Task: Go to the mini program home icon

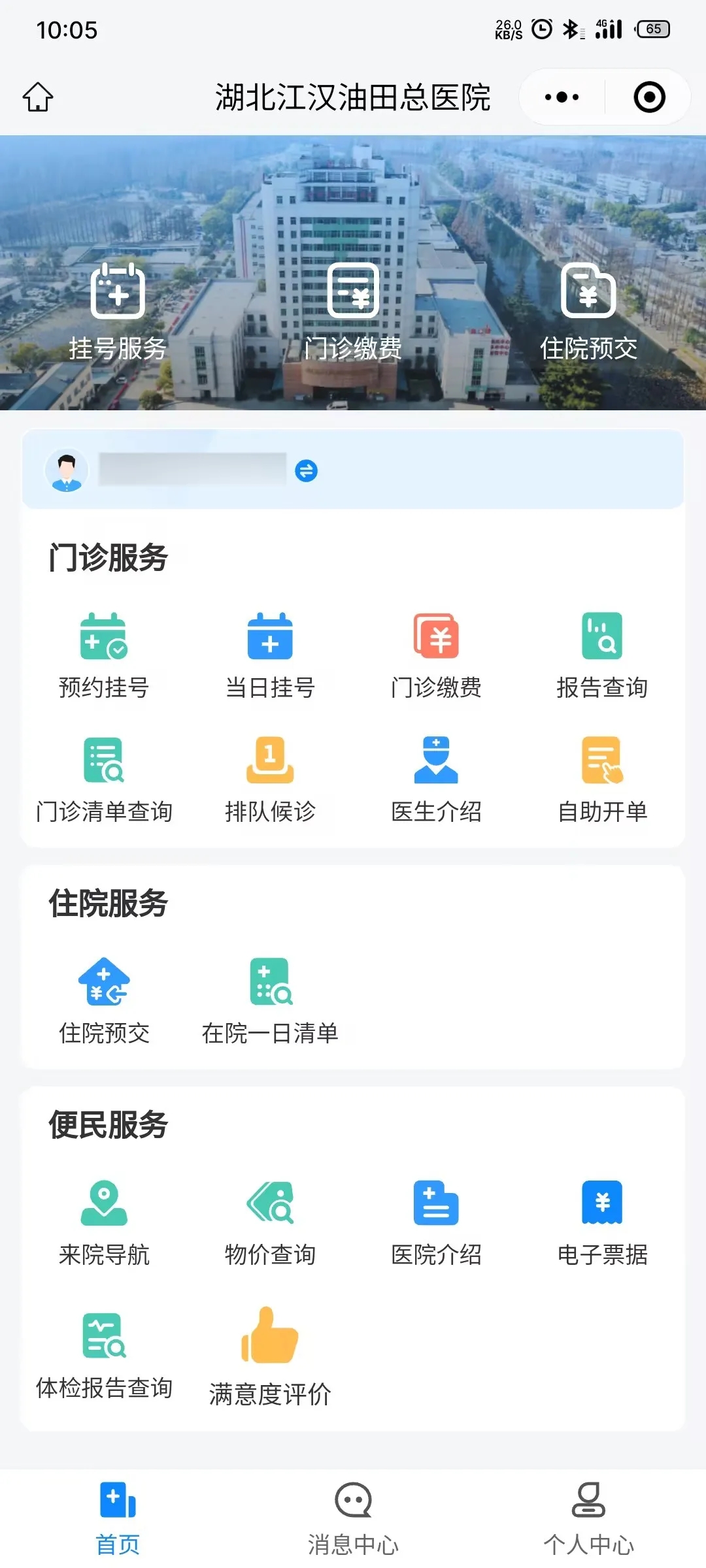Action: click(38, 97)
